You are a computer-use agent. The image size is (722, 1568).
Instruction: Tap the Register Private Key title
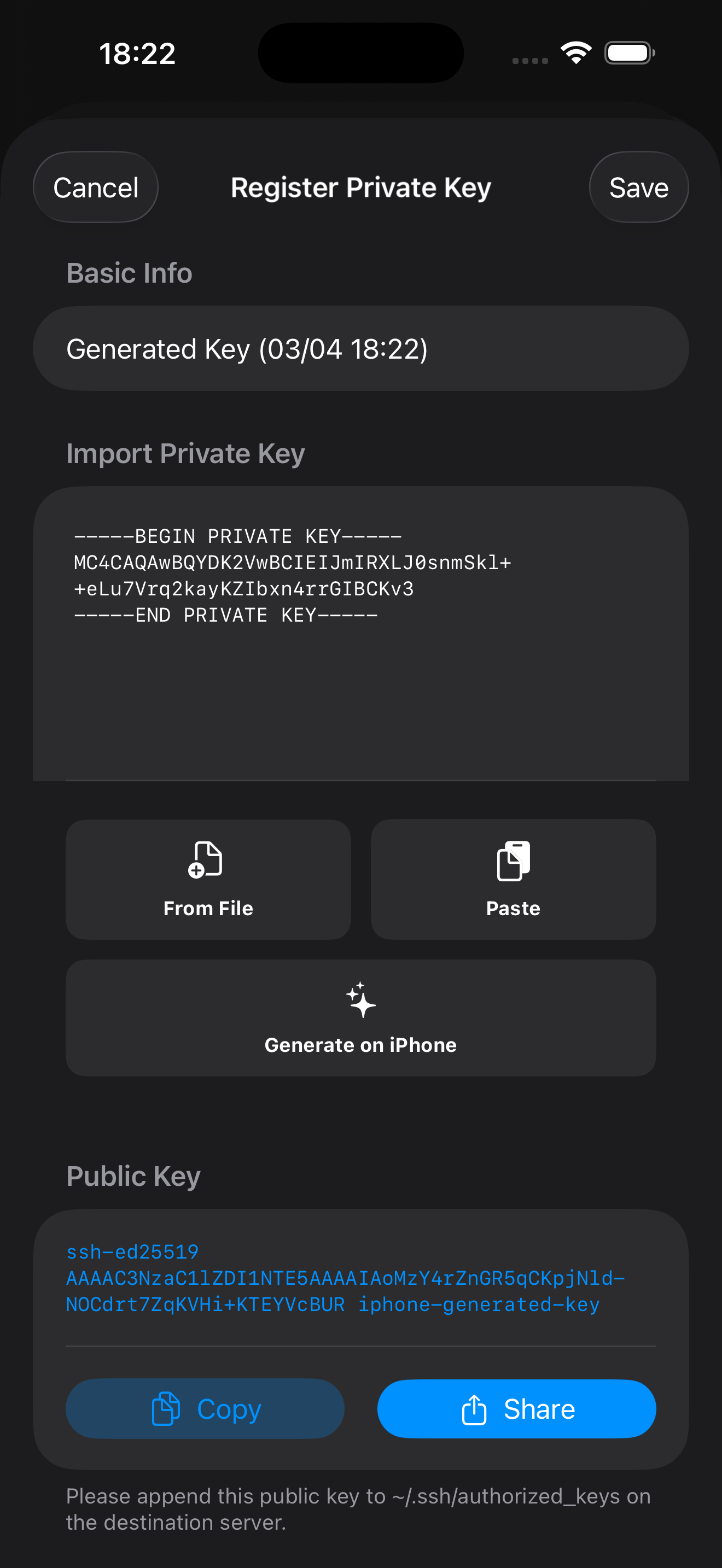pos(360,187)
